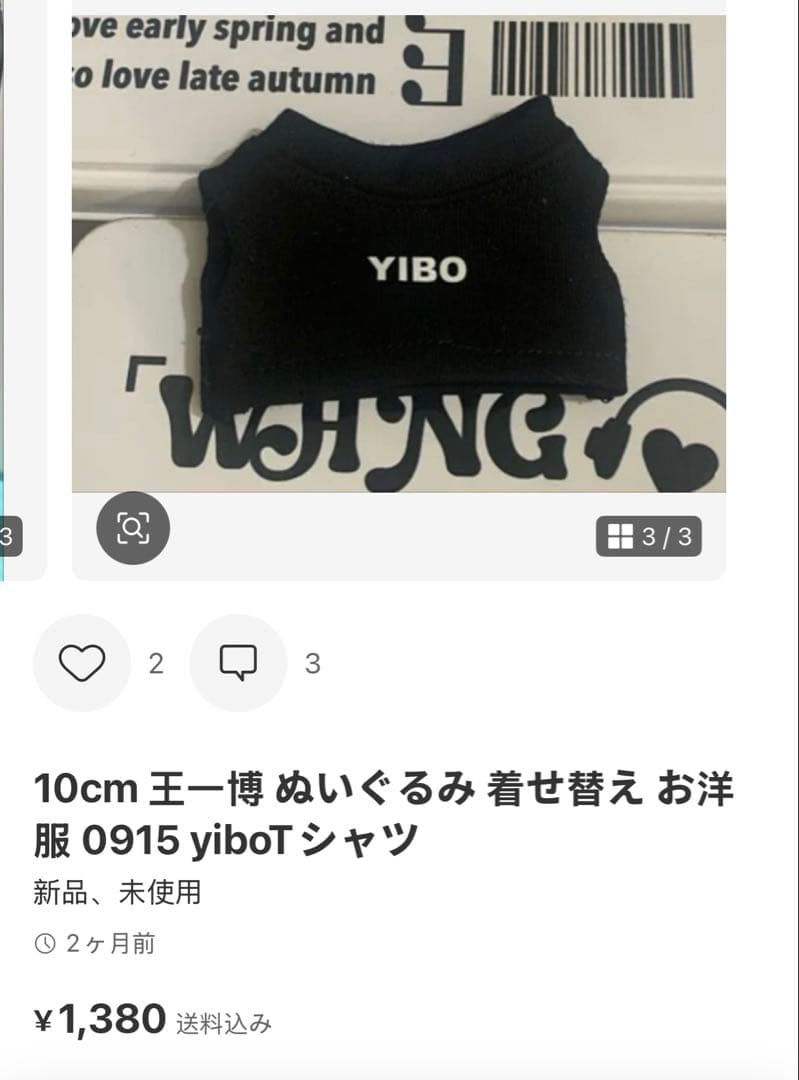The width and height of the screenshot is (799, 1080).
Task: Like this YIBO T-shirt listing
Action: coord(82,663)
